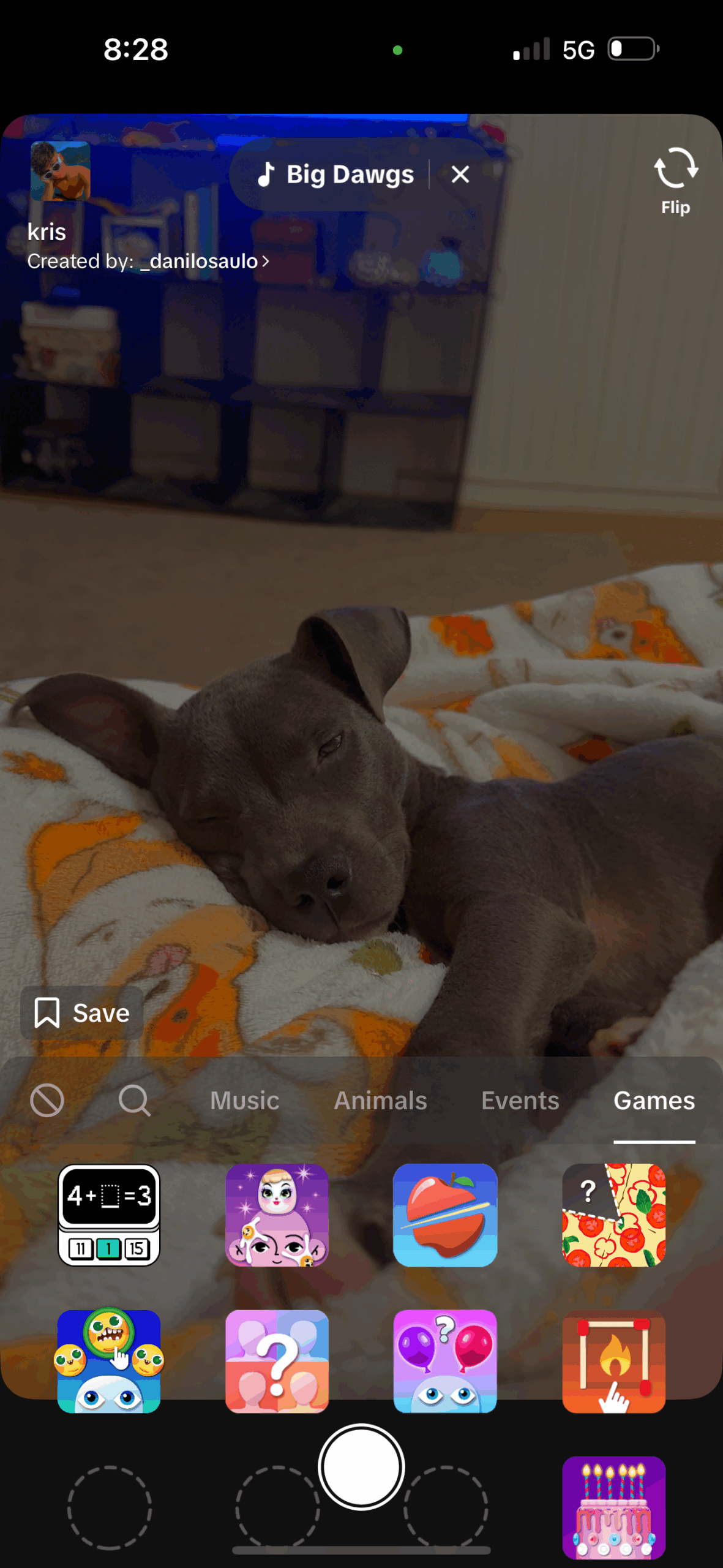Viewport: 723px width, 1568px height.
Task: Choose the nesting doll game effect
Action: (277, 1215)
